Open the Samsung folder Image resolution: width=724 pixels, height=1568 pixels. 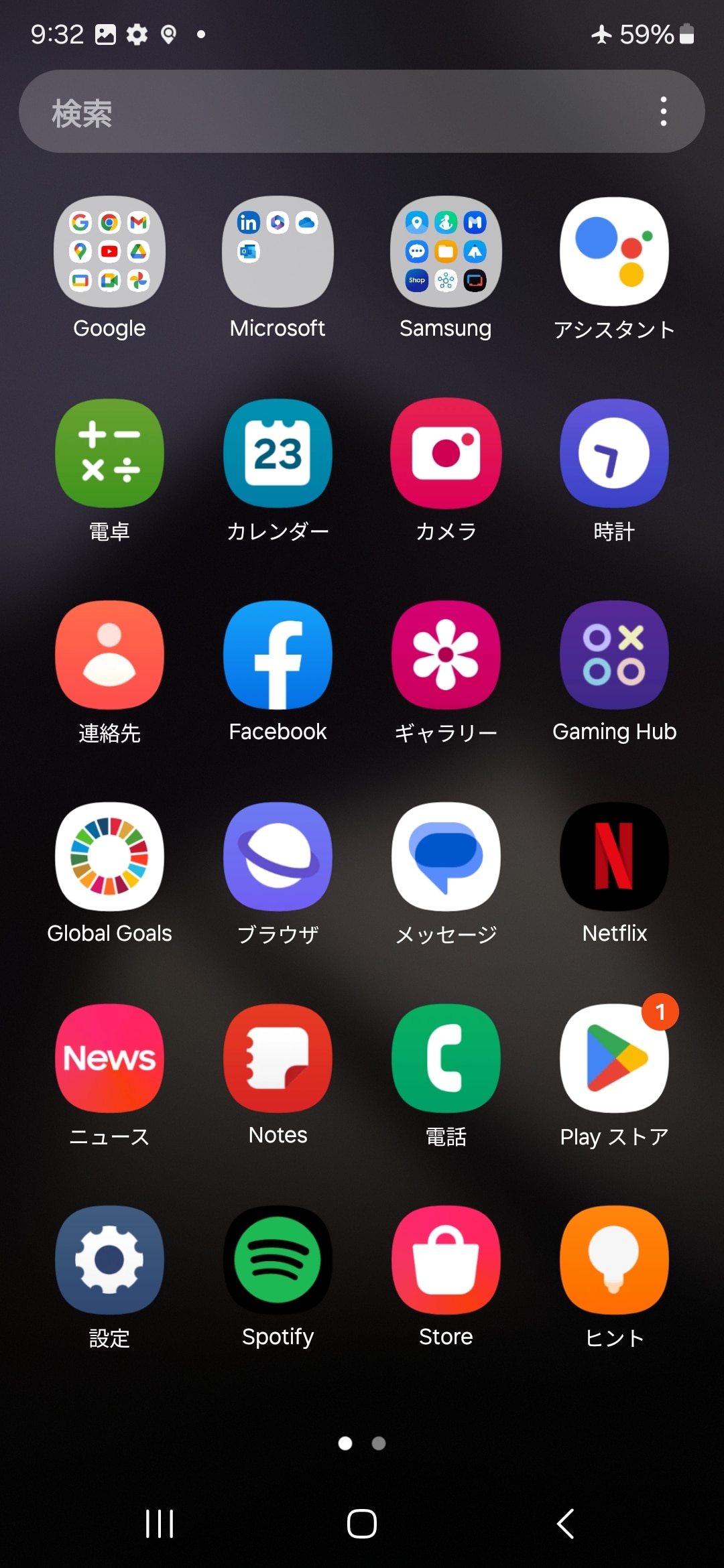[446, 252]
